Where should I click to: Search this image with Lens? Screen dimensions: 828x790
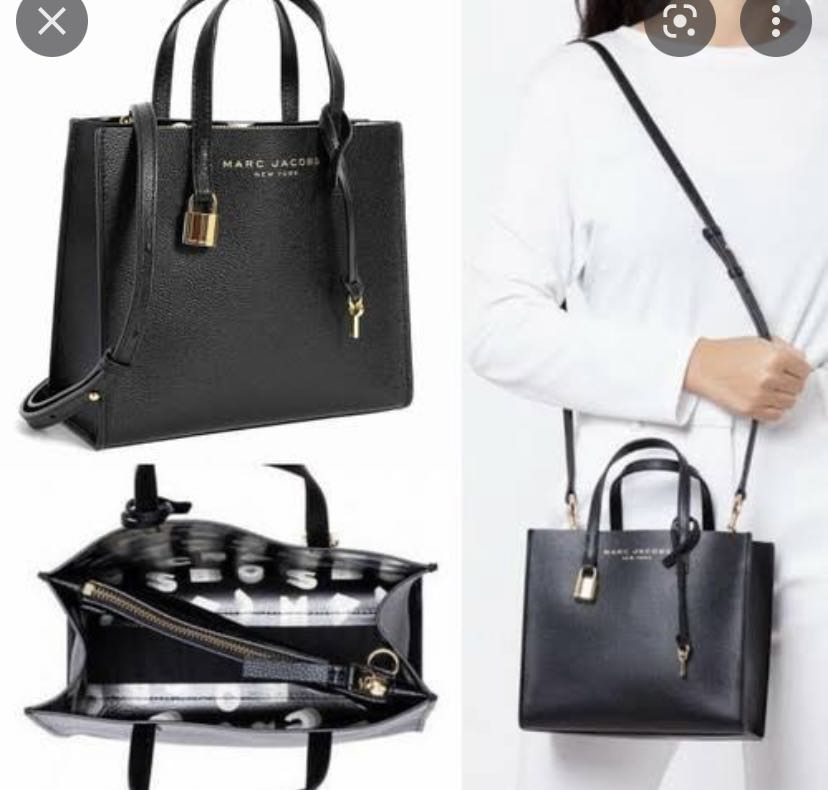pos(679,23)
